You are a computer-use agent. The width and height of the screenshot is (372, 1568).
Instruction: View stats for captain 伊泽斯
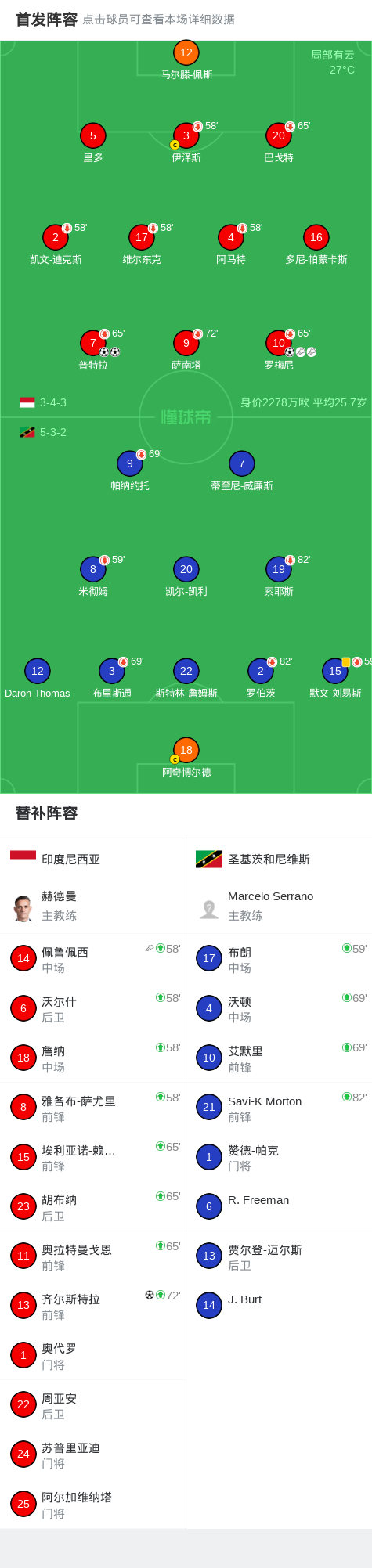coord(186,142)
